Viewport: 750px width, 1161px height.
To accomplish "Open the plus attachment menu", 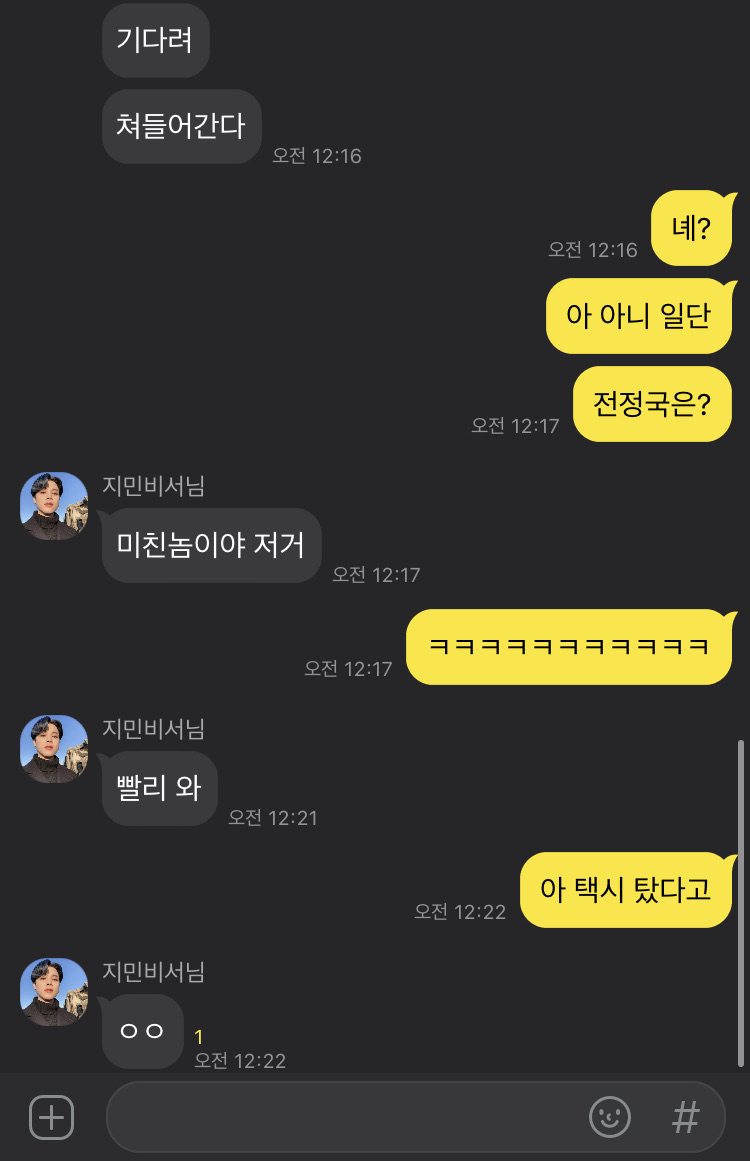I will pyautogui.click(x=52, y=1117).
